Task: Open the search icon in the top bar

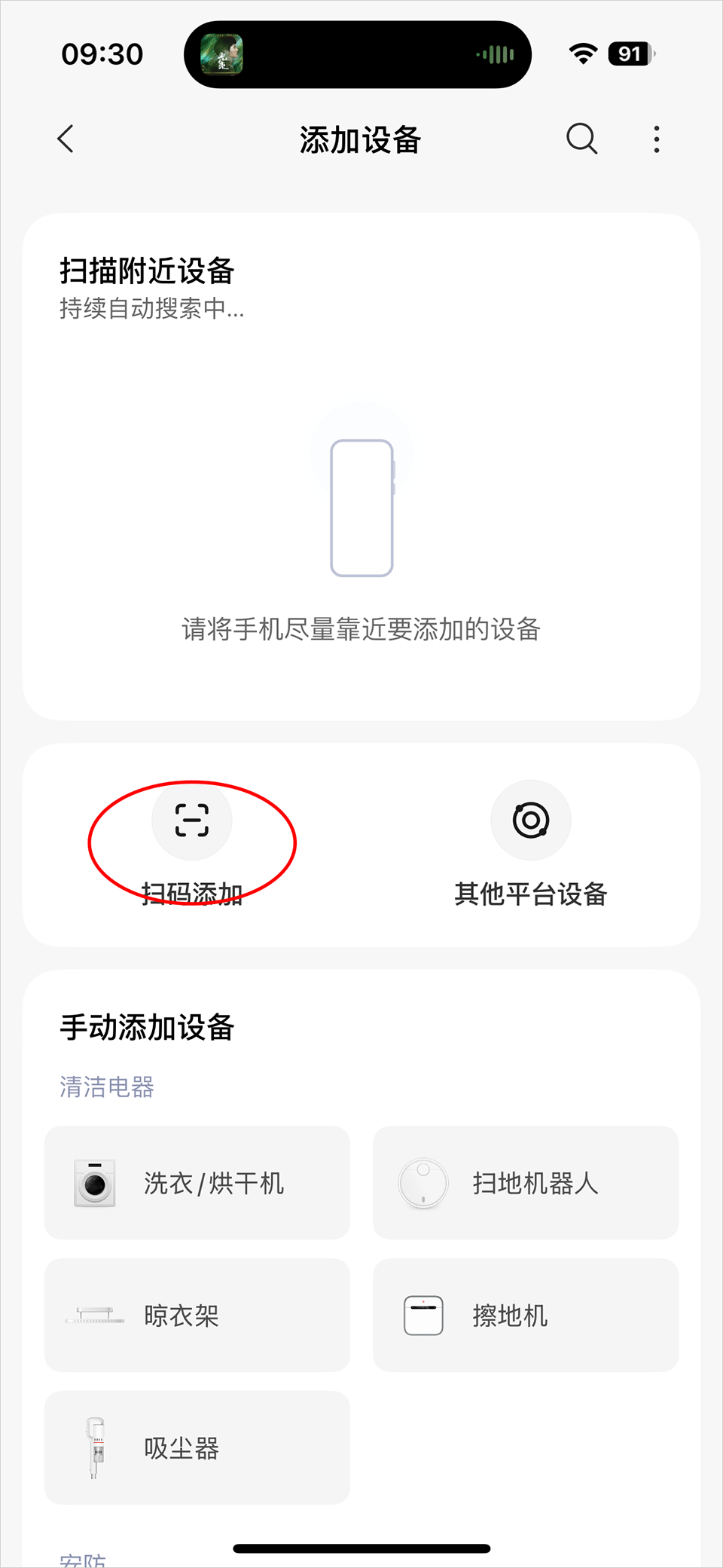Action: (x=581, y=139)
